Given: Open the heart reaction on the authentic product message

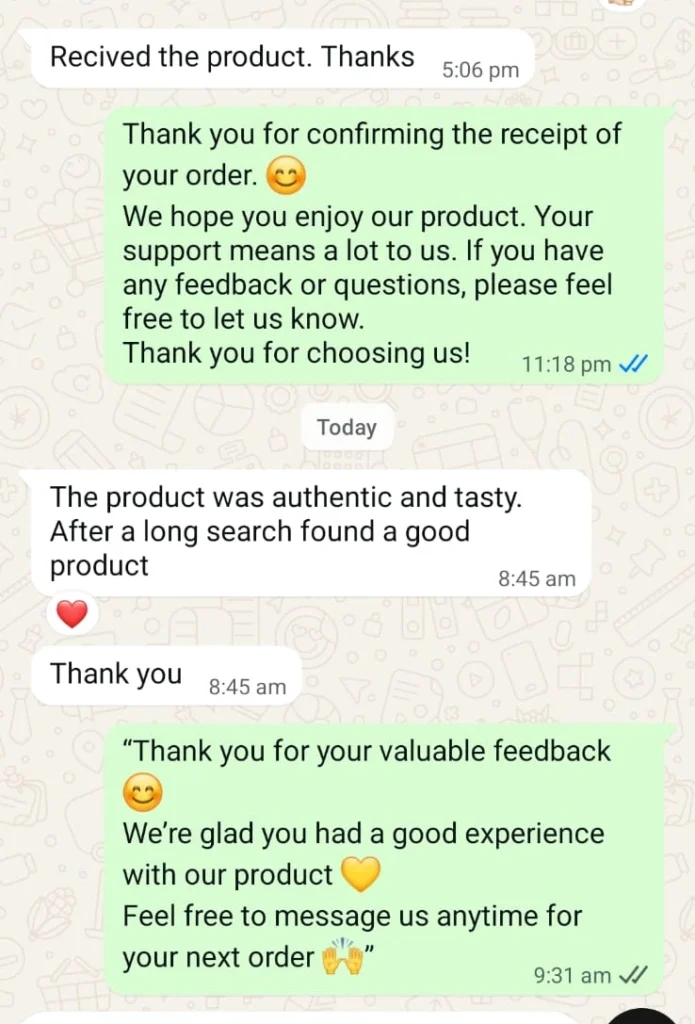Looking at the screenshot, I should [x=72, y=614].
